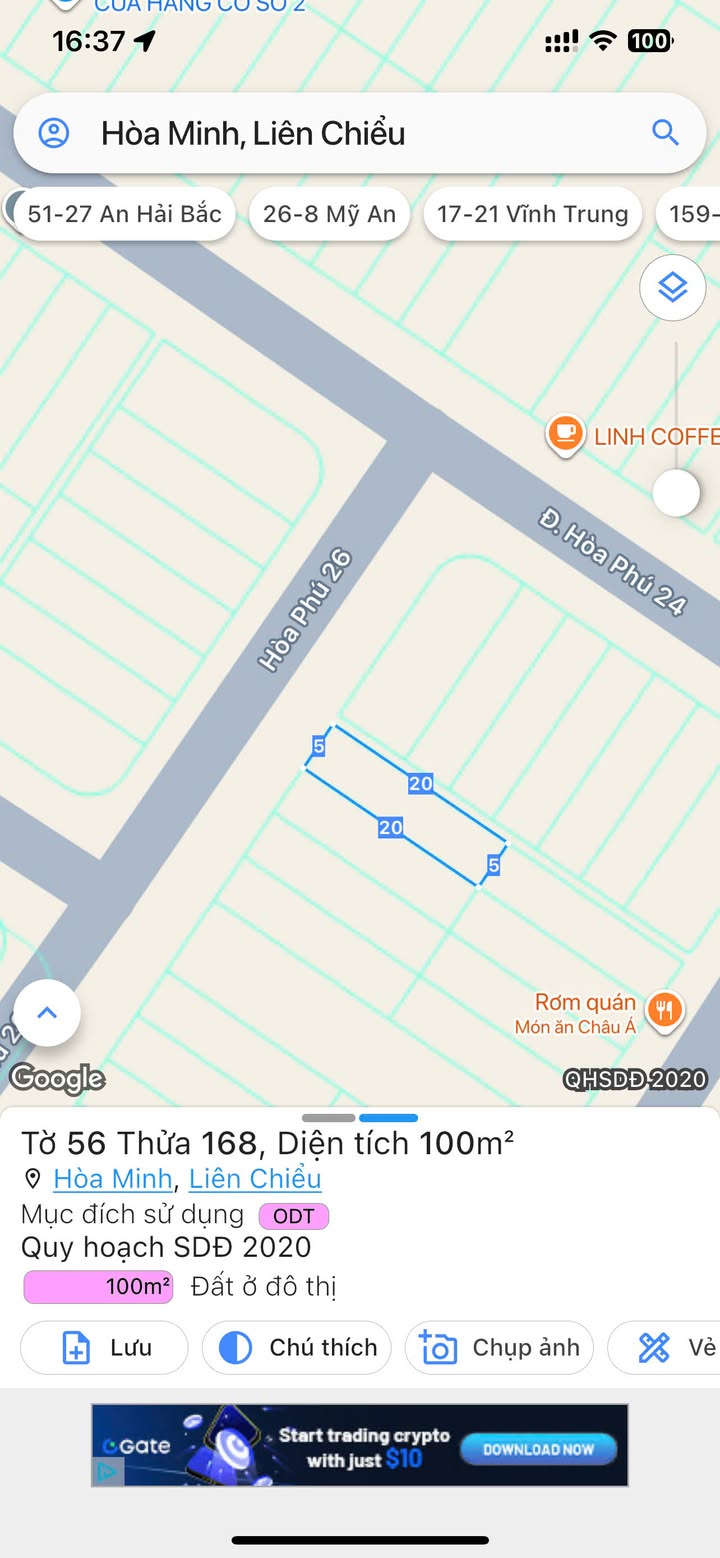Open the Rơm quán restaurant marker
The width and height of the screenshot is (720, 1558).
665,1010
